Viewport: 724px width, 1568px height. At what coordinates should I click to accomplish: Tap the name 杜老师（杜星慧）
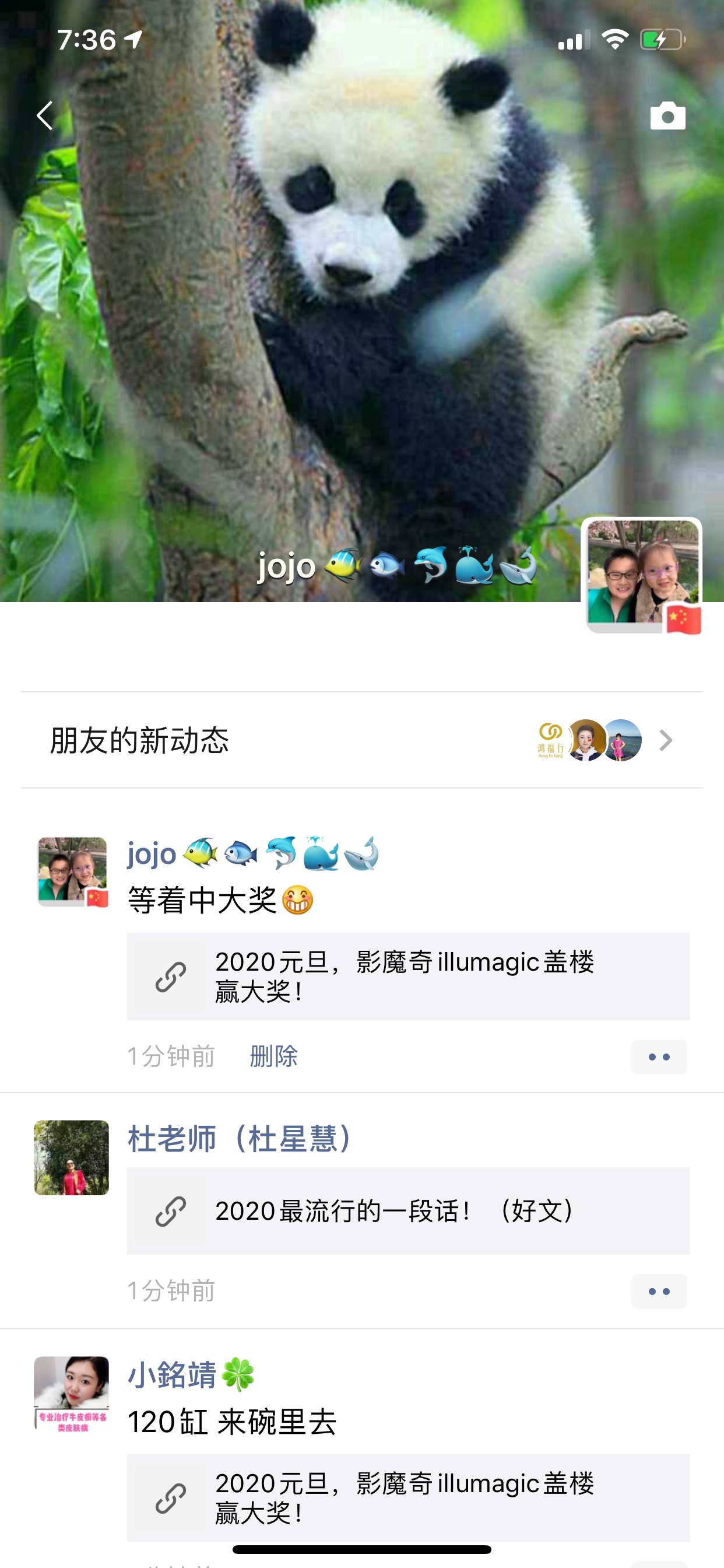coord(240,1139)
